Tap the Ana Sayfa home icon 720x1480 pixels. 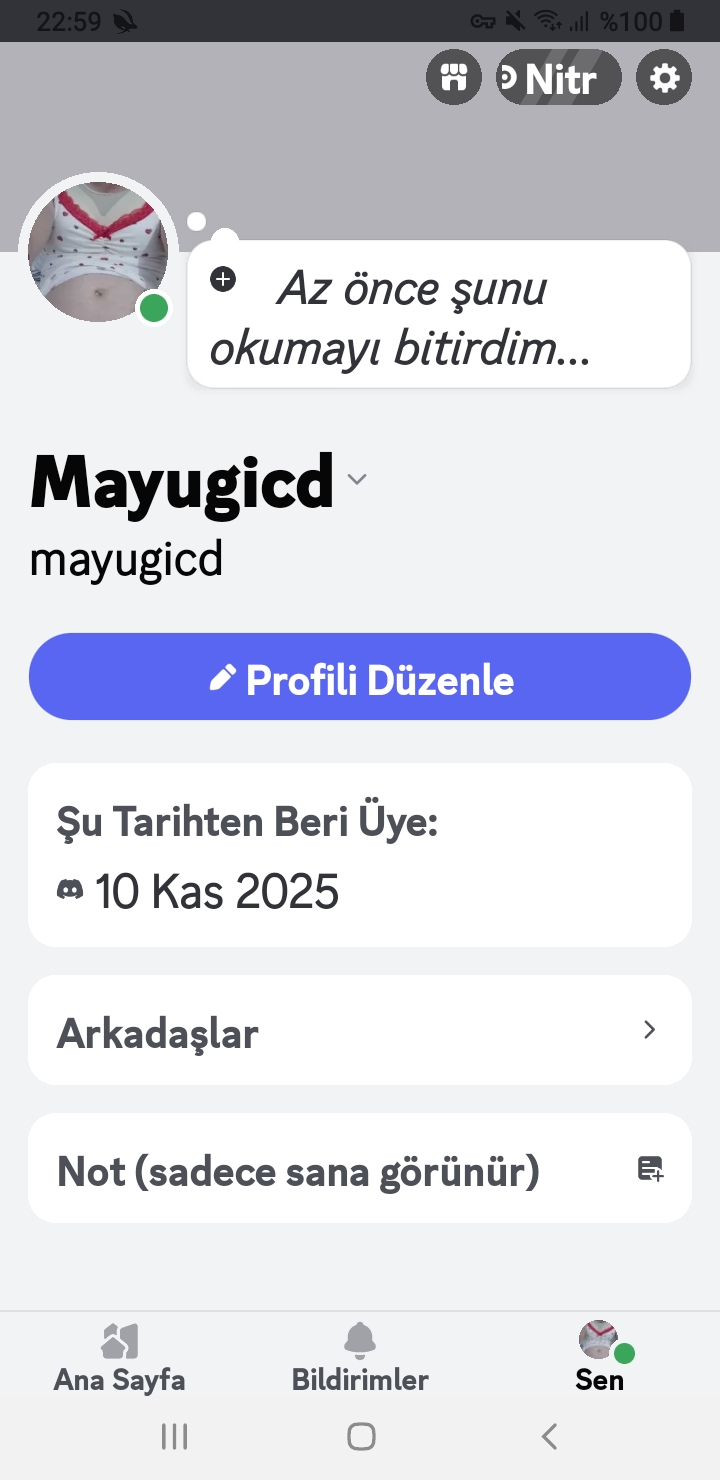coord(118,1340)
